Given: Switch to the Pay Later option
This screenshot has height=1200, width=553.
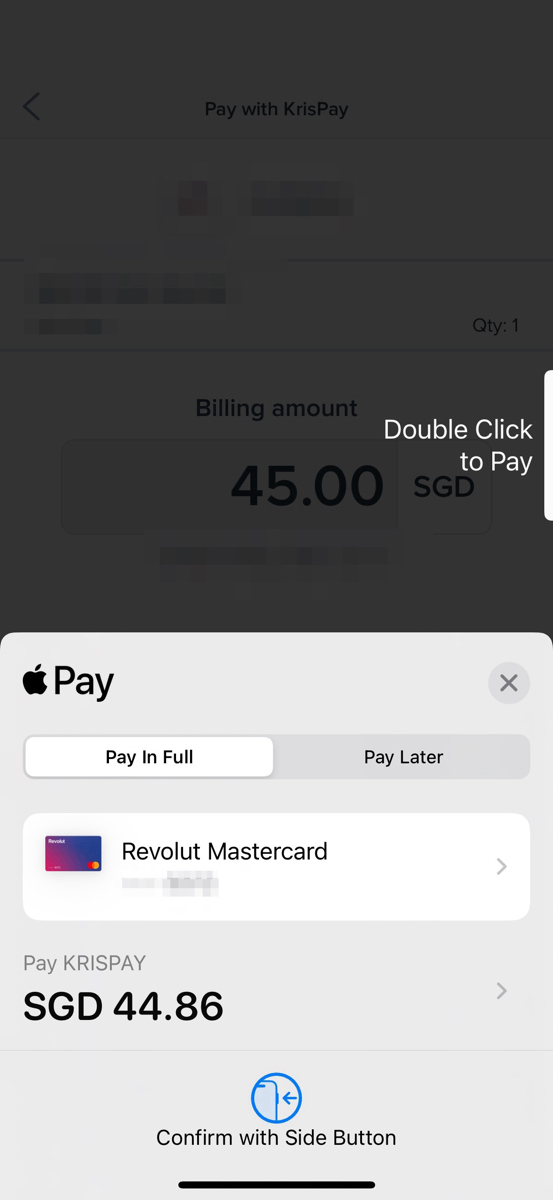Looking at the screenshot, I should 403,757.
